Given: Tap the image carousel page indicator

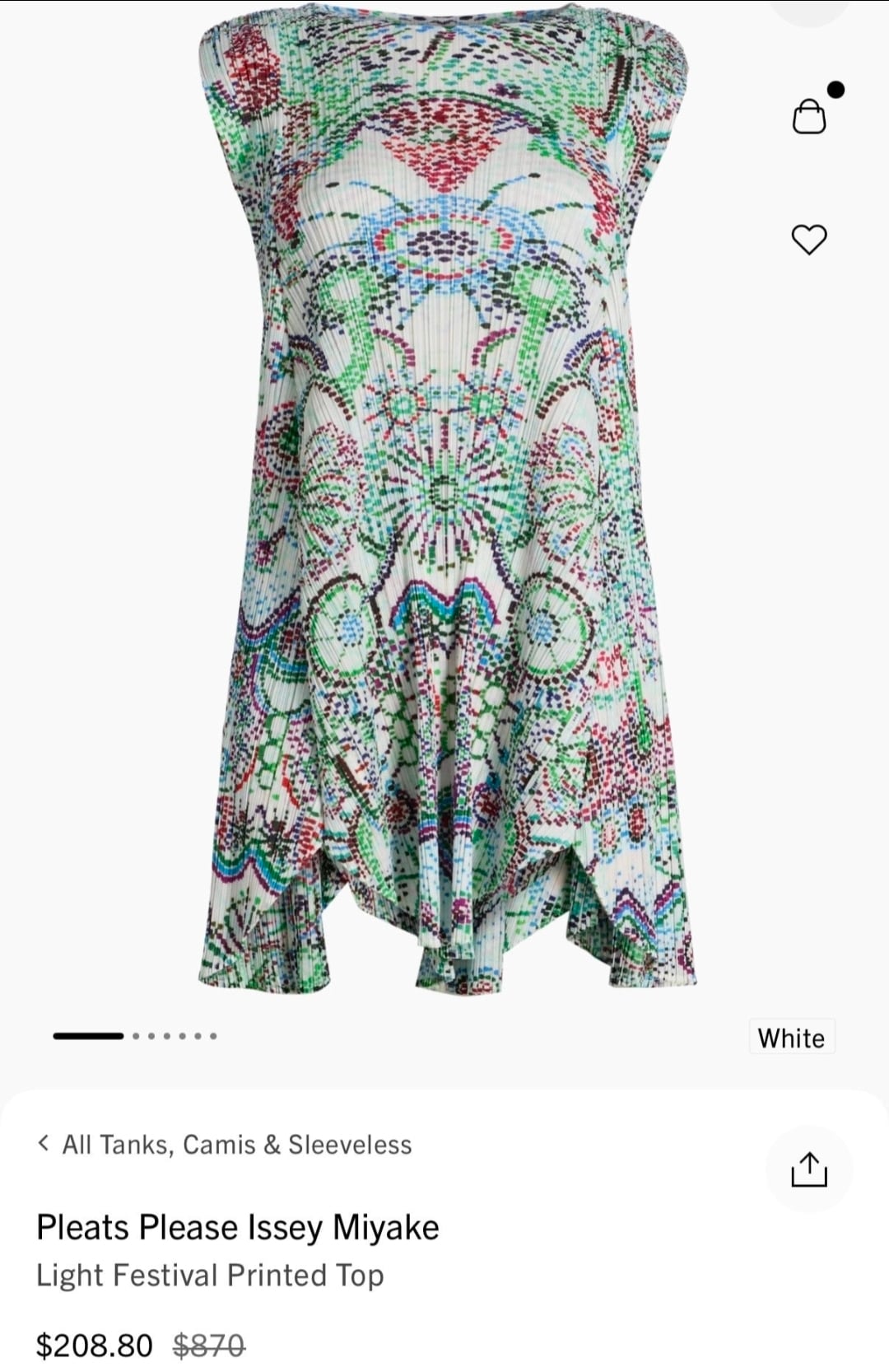Looking at the screenshot, I should click(135, 1036).
